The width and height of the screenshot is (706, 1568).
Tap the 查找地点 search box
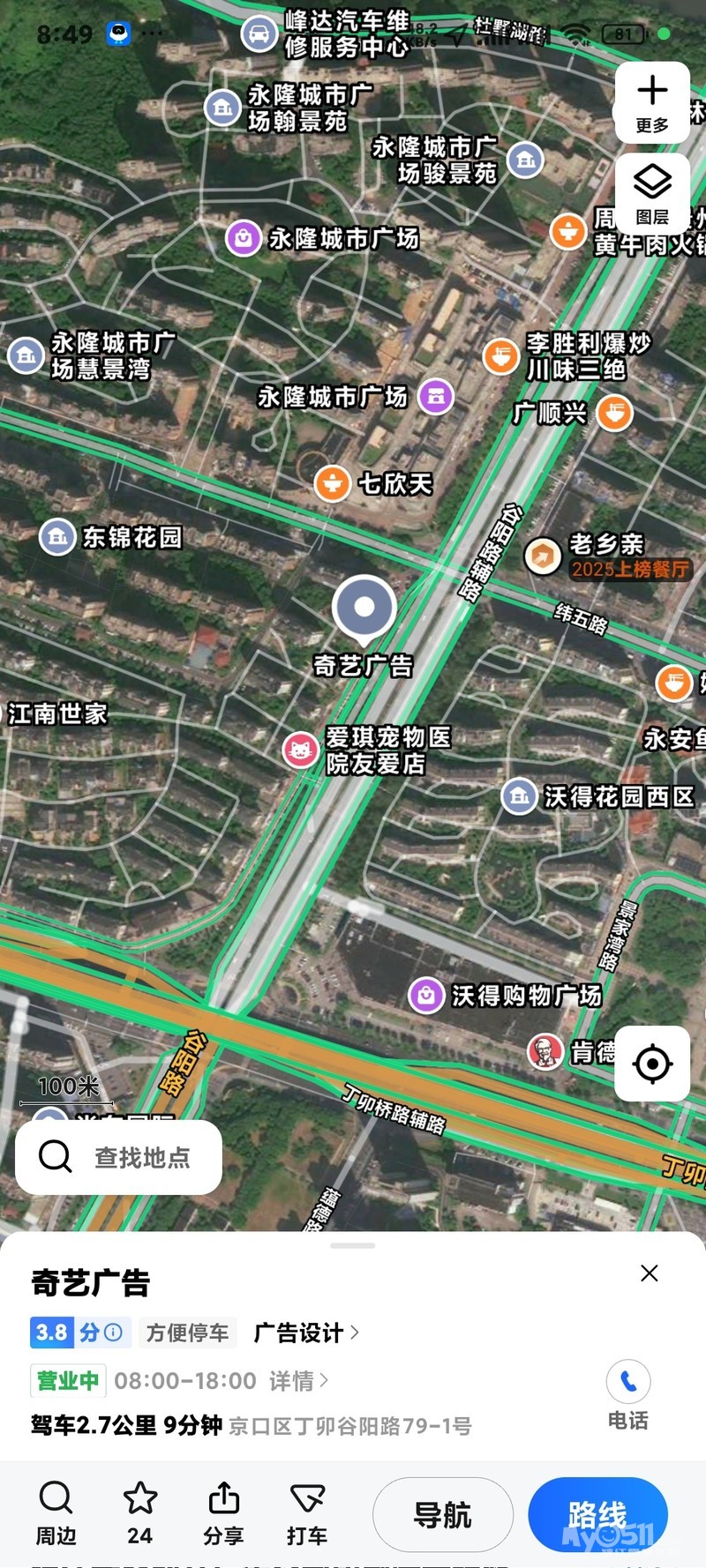click(119, 1157)
